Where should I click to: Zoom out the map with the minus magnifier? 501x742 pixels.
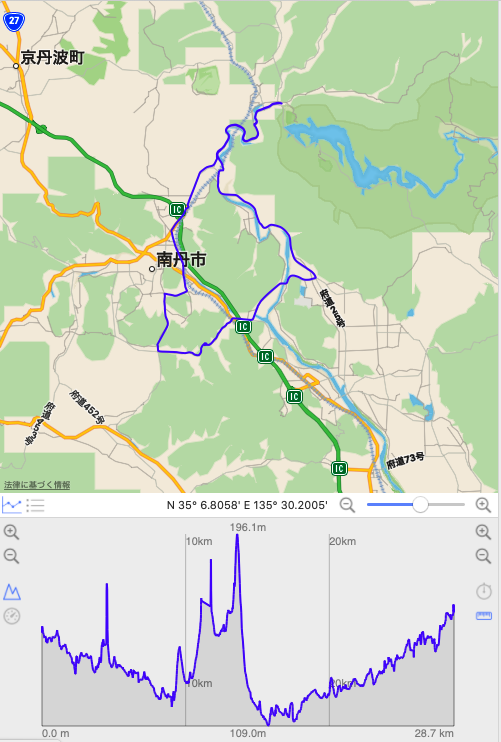coord(347,505)
